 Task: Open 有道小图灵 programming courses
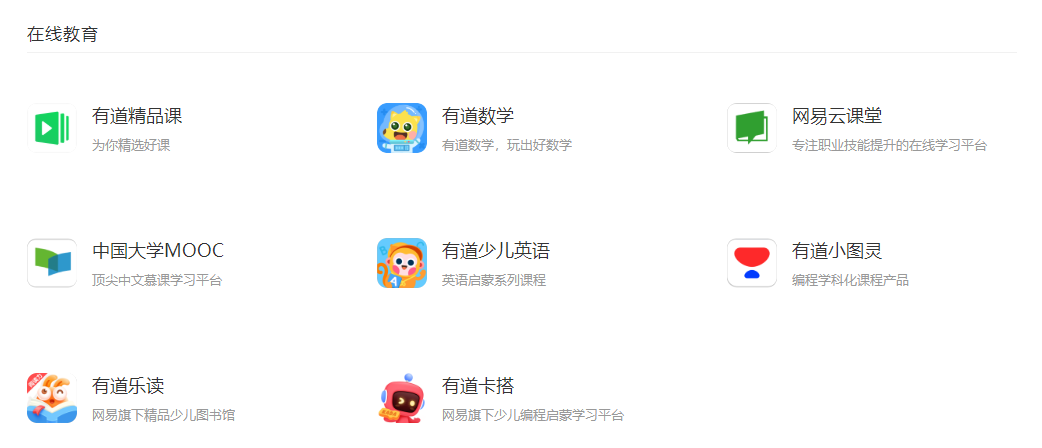click(836, 251)
